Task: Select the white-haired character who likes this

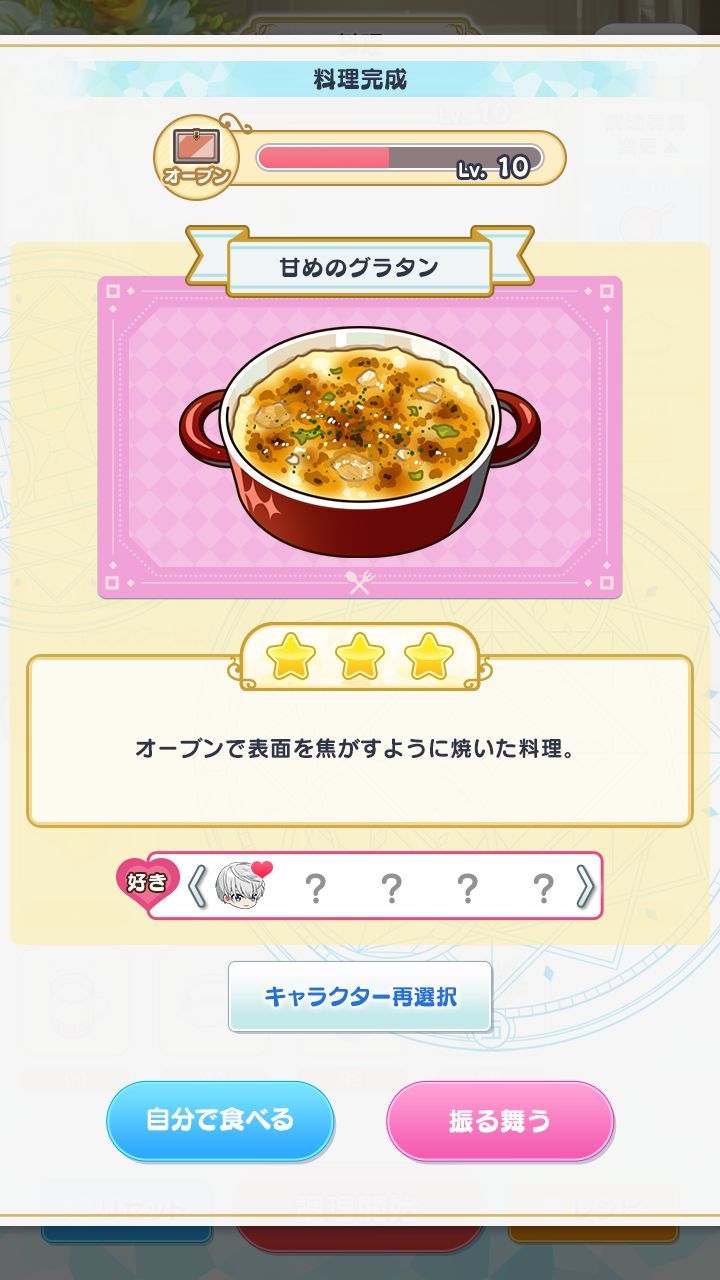Action: tap(239, 886)
